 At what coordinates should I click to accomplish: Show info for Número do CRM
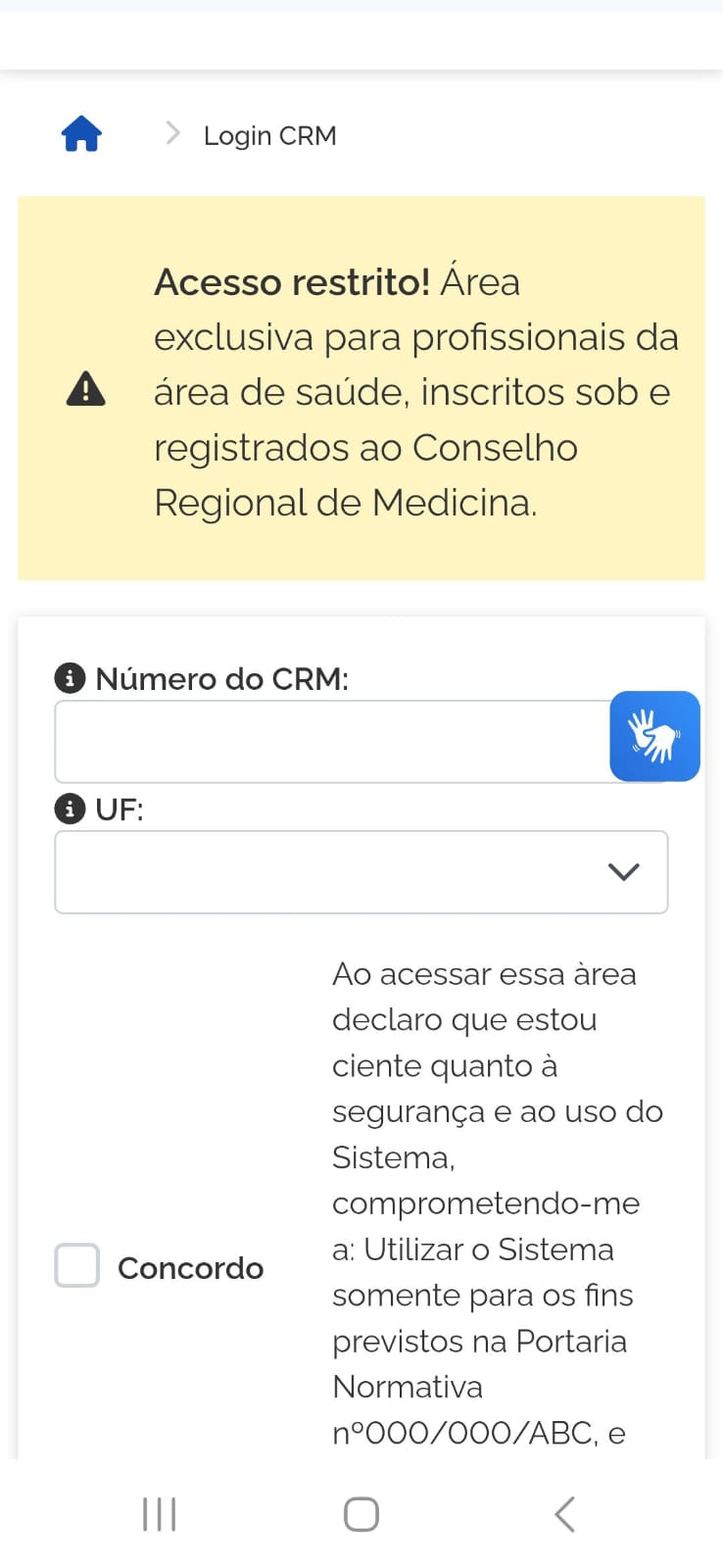click(x=69, y=678)
